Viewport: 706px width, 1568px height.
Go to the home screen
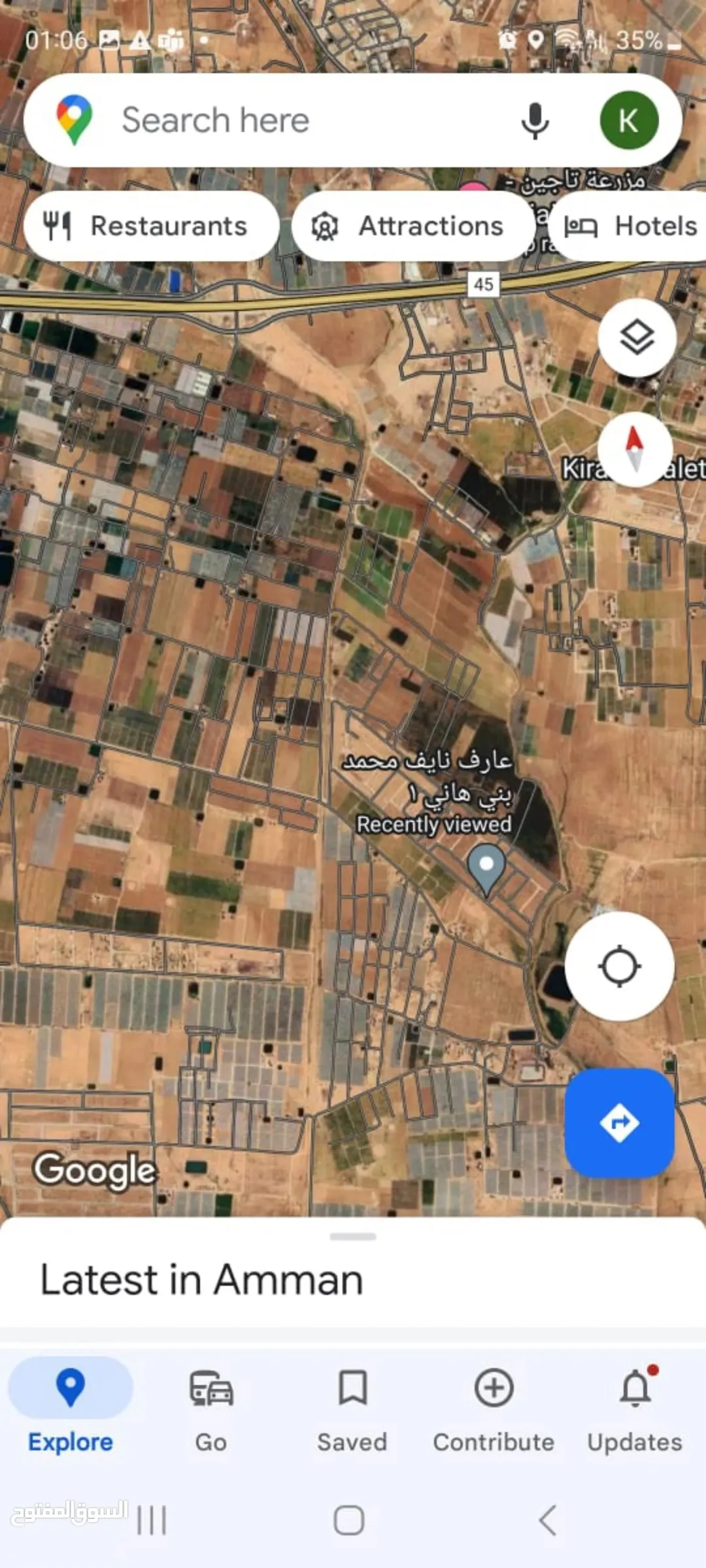349,1520
